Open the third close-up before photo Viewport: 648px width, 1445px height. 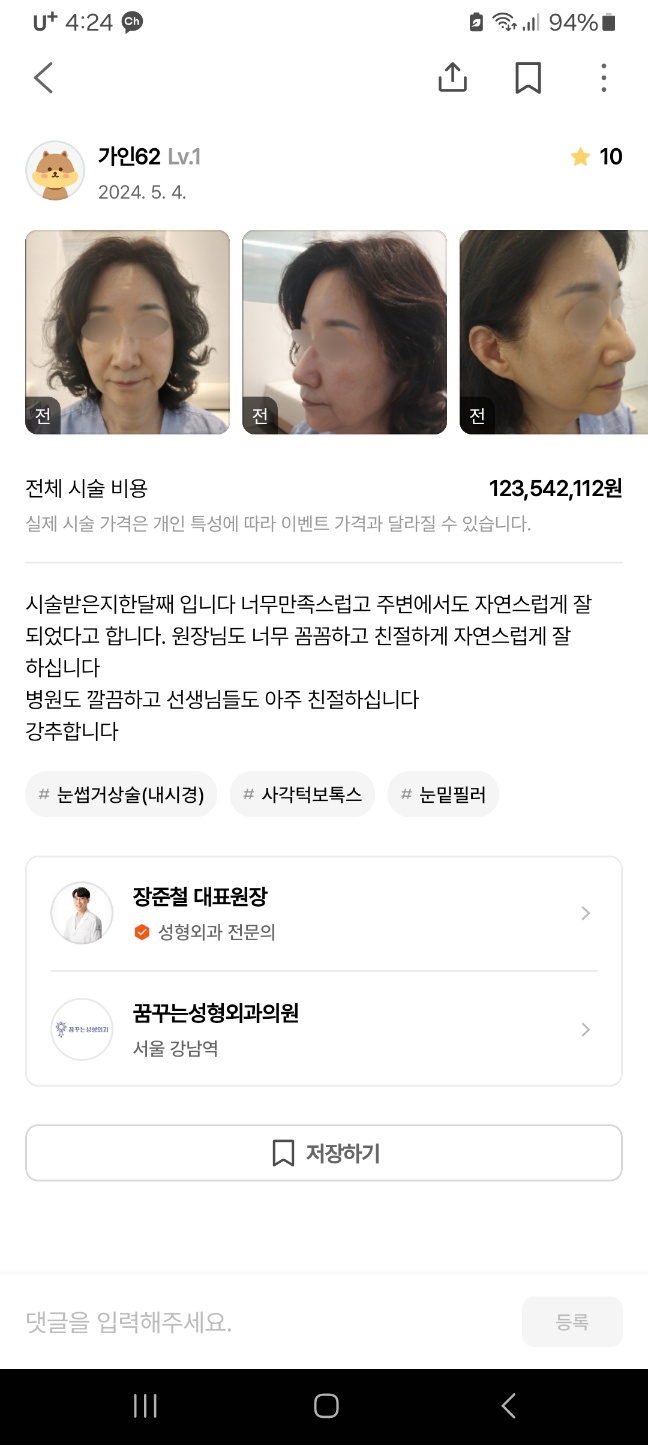pyautogui.click(x=554, y=332)
